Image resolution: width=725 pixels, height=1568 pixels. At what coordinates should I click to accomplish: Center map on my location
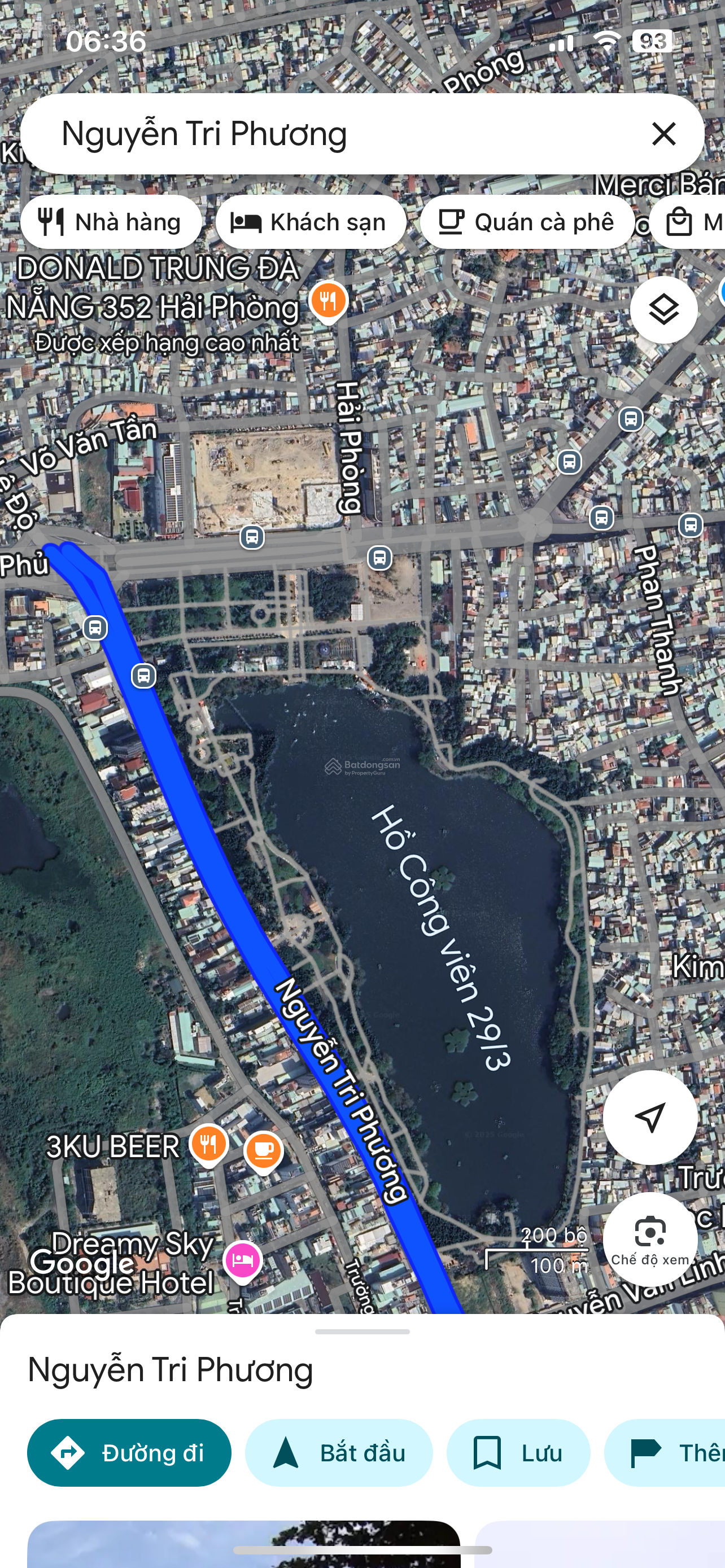tap(649, 1117)
